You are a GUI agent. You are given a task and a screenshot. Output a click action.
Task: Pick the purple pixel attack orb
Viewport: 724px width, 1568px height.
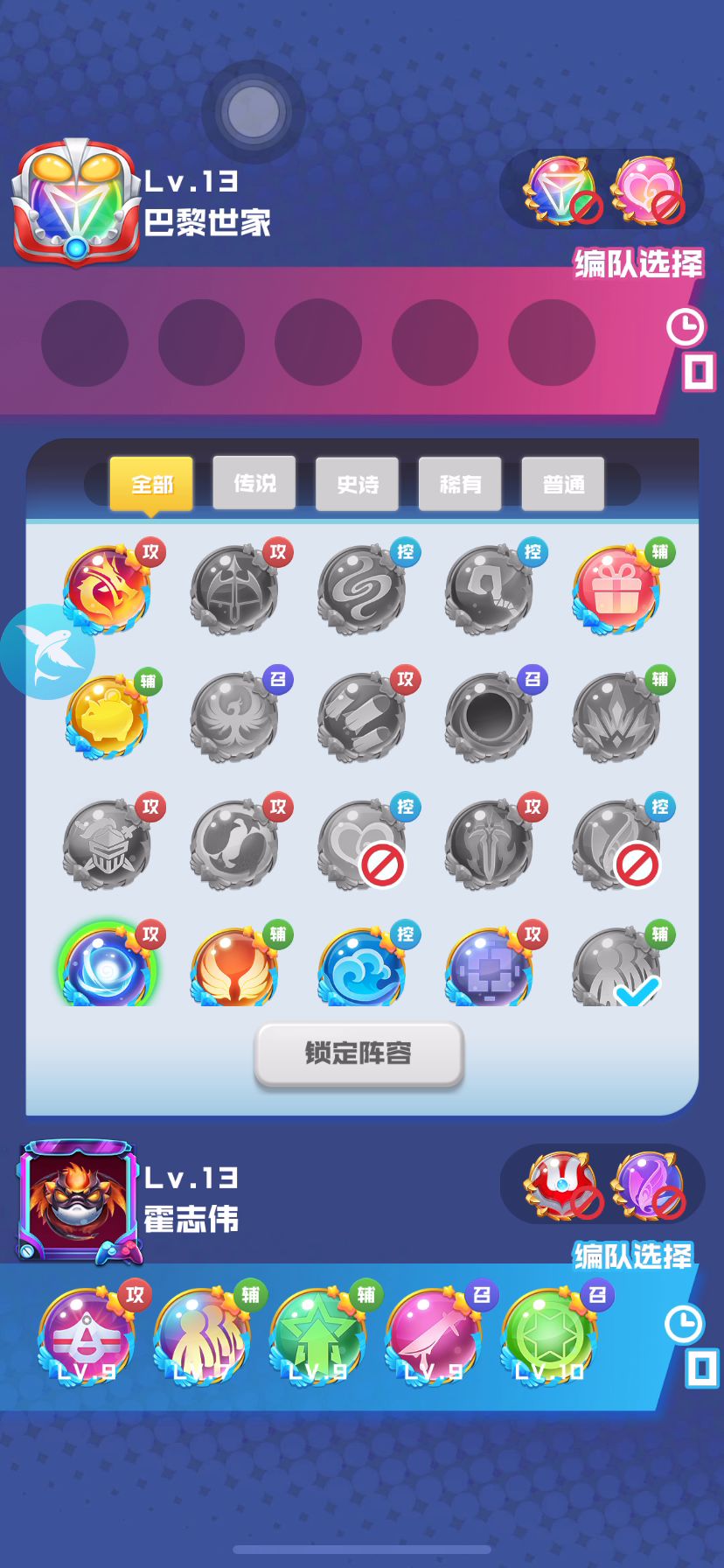coord(488,969)
